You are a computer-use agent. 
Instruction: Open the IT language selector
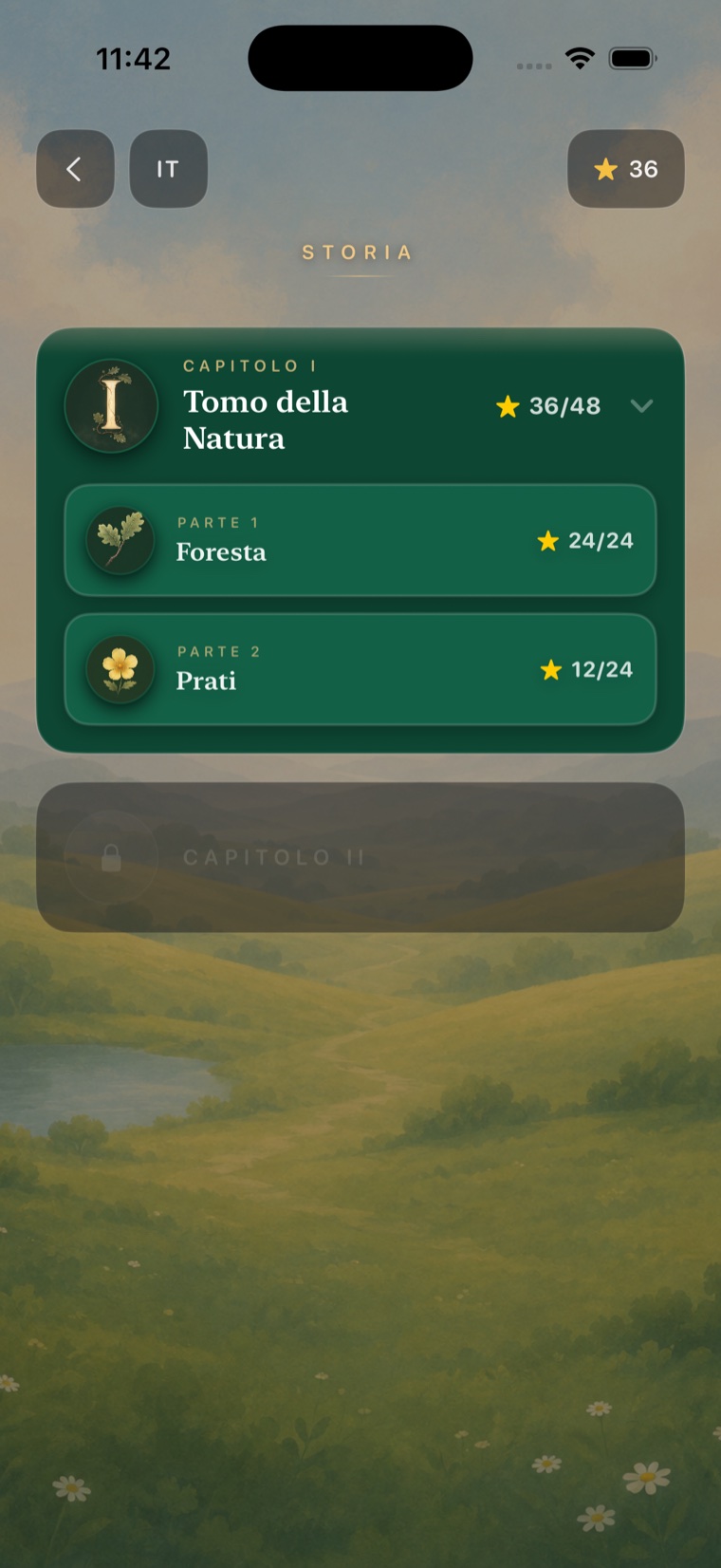pyautogui.click(x=168, y=169)
